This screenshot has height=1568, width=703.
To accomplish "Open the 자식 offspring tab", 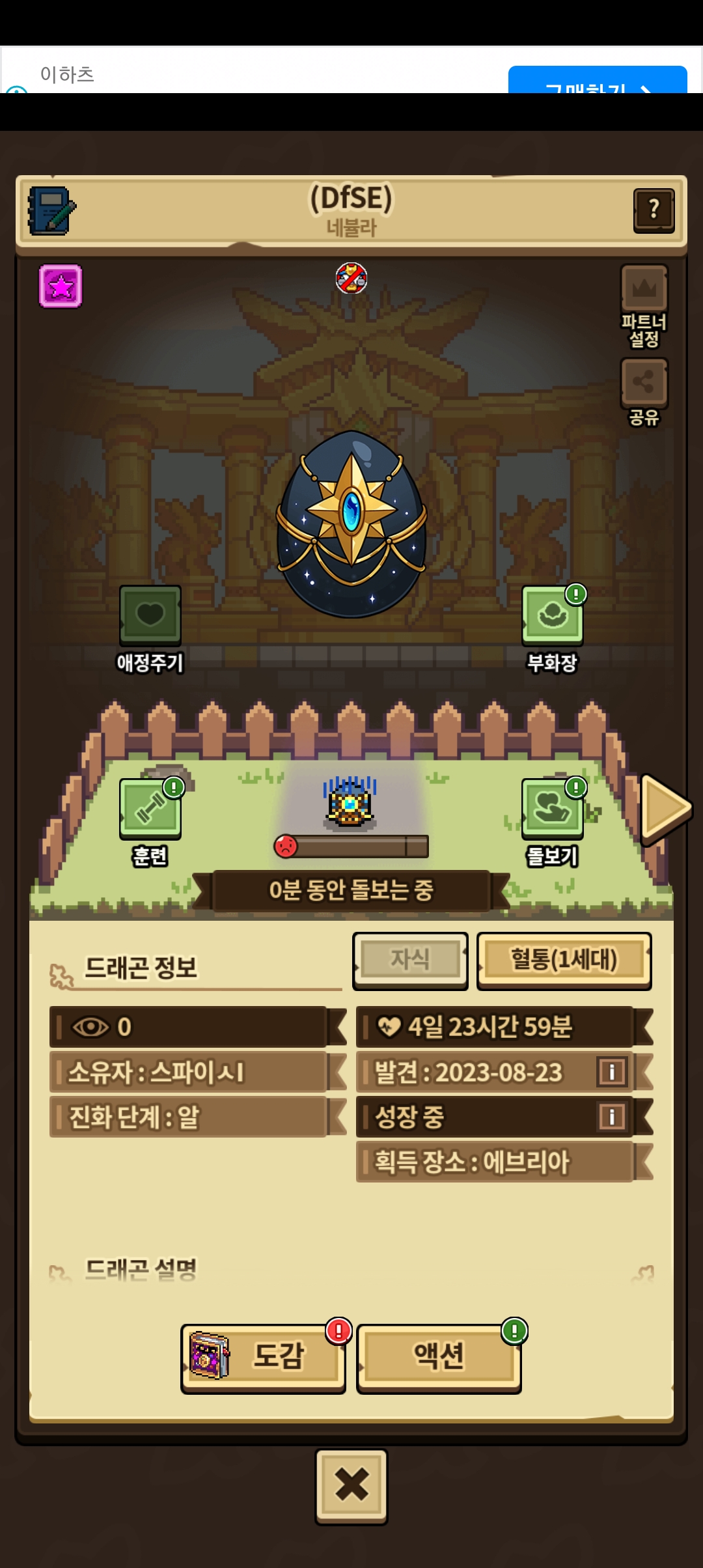I will (x=410, y=960).
